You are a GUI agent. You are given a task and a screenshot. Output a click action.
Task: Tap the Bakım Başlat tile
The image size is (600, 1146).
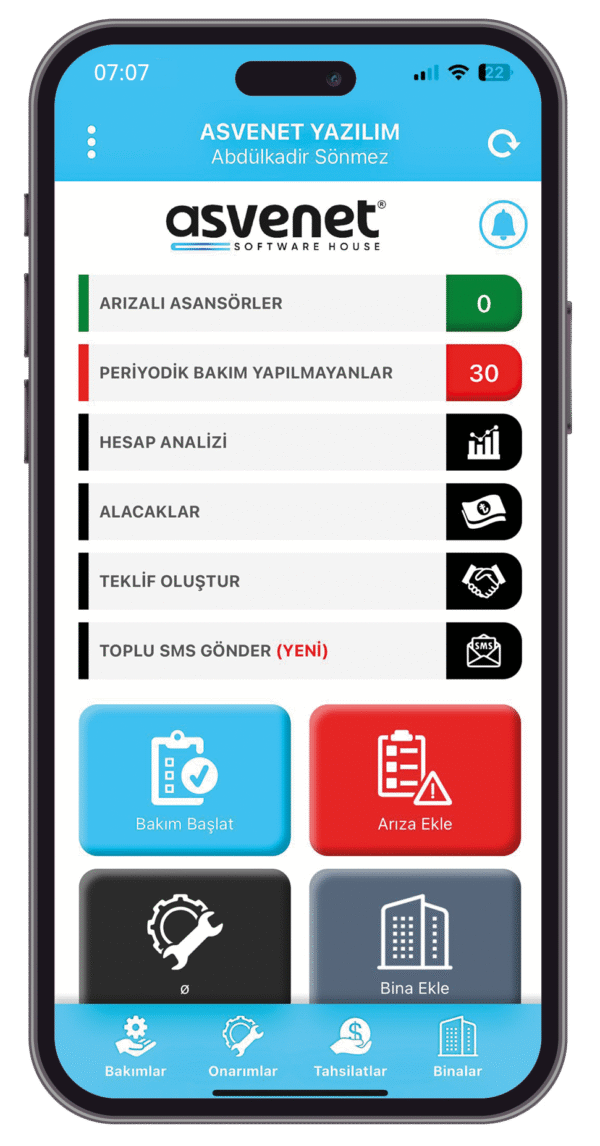pyautogui.click(x=185, y=780)
